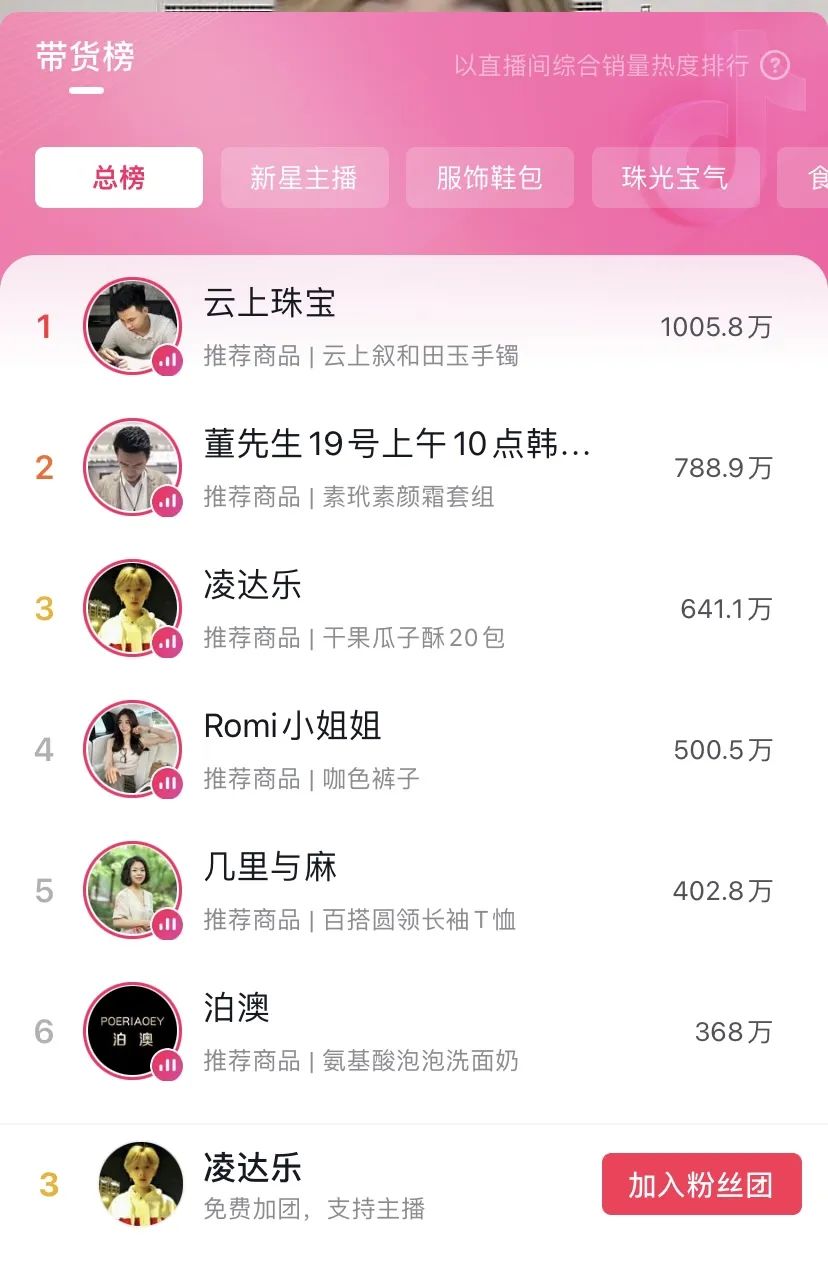Tap the circular question mark help icon
Viewport: 828px width, 1280px height.
click(775, 66)
